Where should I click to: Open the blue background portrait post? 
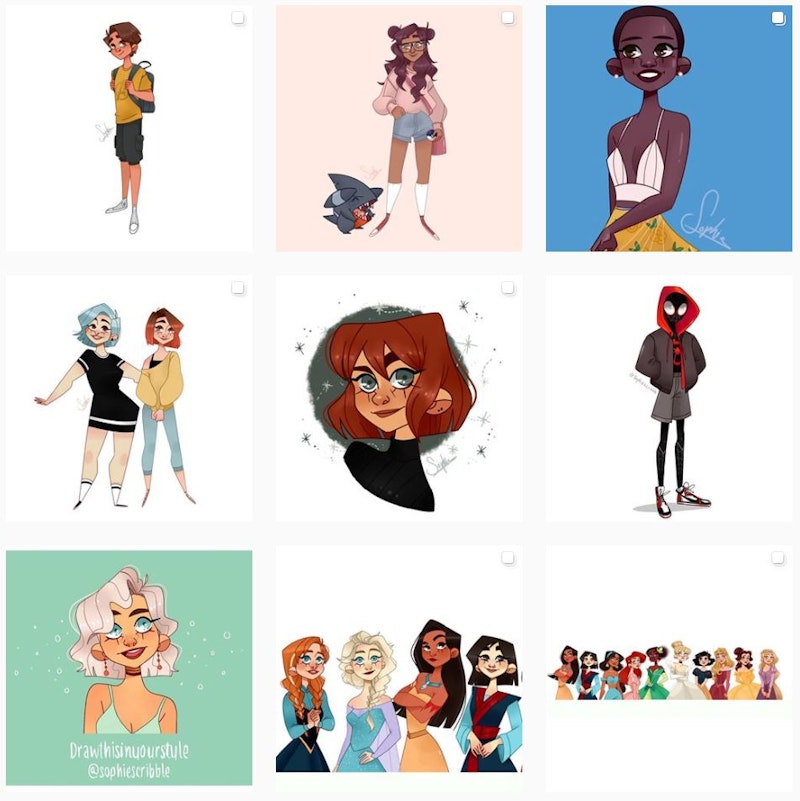point(668,130)
